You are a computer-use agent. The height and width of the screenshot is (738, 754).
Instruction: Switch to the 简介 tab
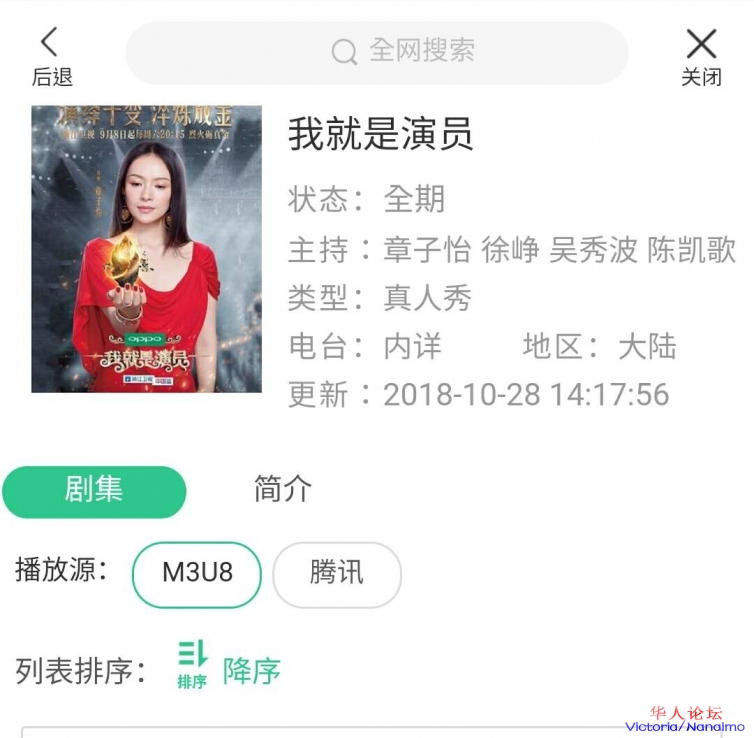[283, 490]
